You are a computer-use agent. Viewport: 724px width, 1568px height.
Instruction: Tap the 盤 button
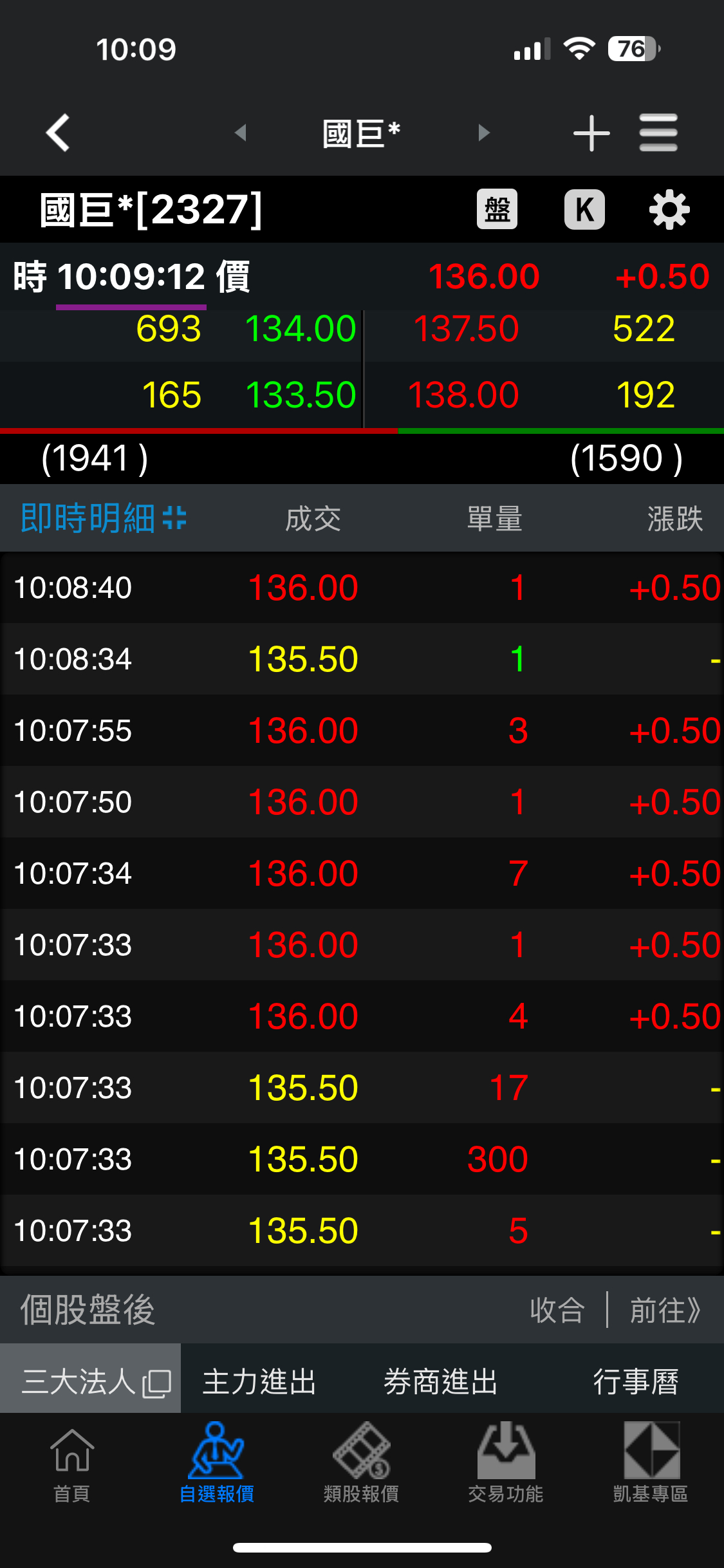click(x=497, y=209)
